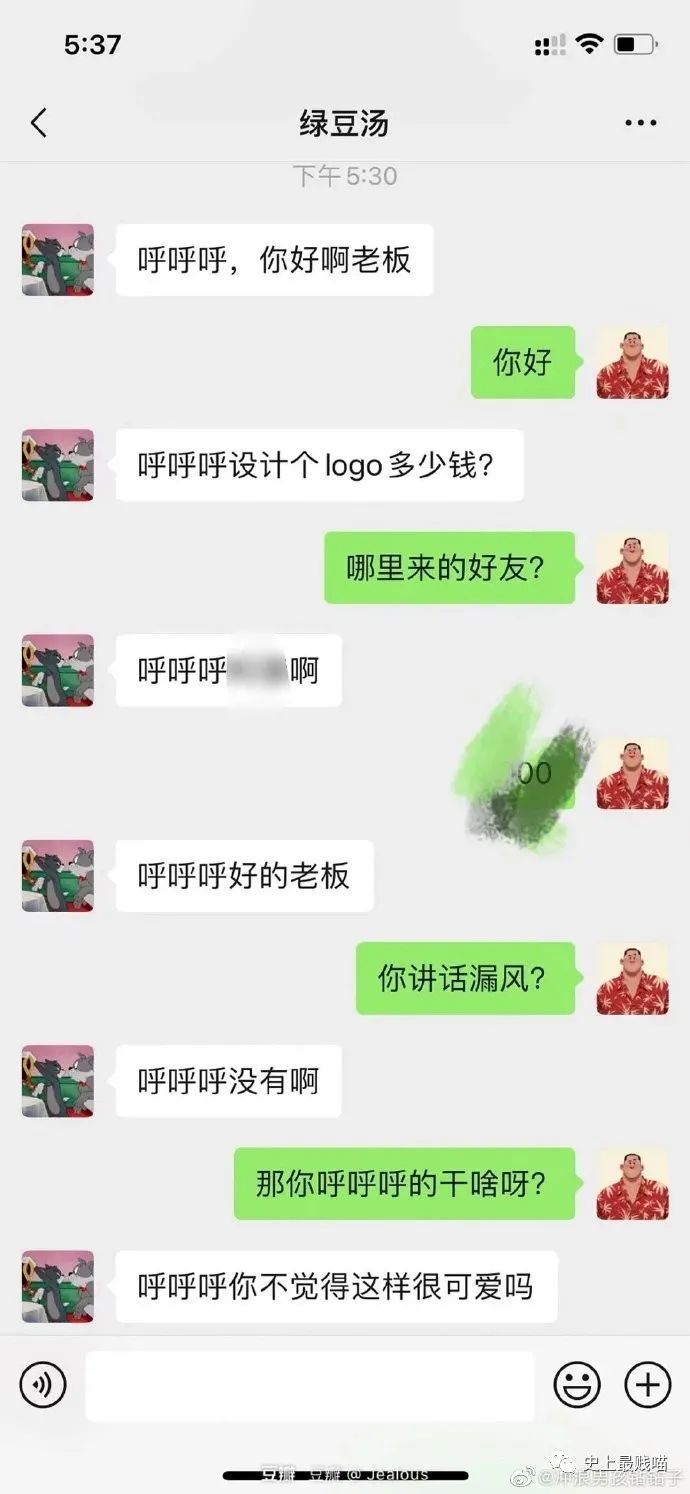The width and height of the screenshot is (690, 1494).
Task: Focus the message text field
Action: [x=310, y=1385]
